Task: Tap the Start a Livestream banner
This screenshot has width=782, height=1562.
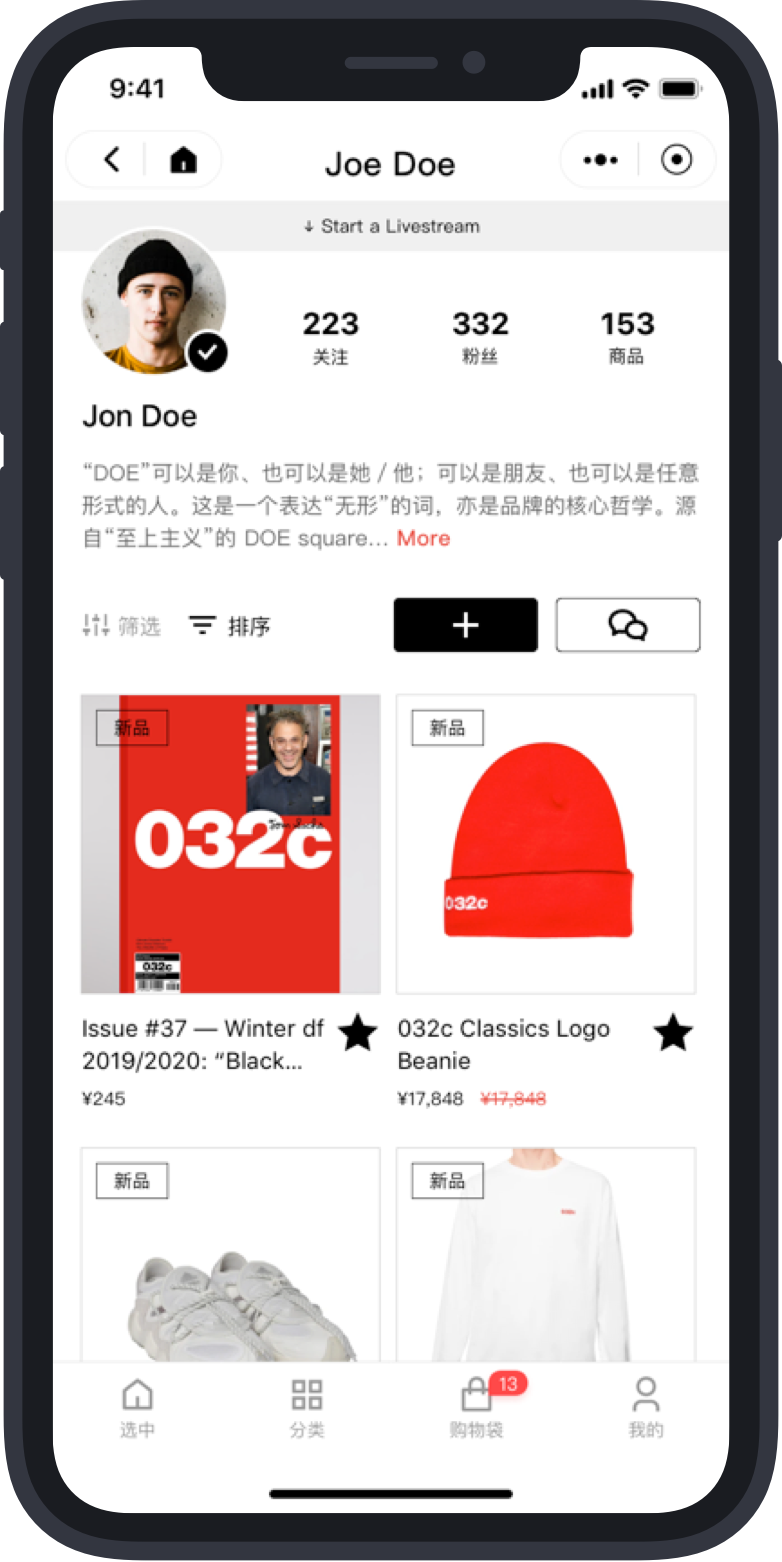Action: point(391,226)
